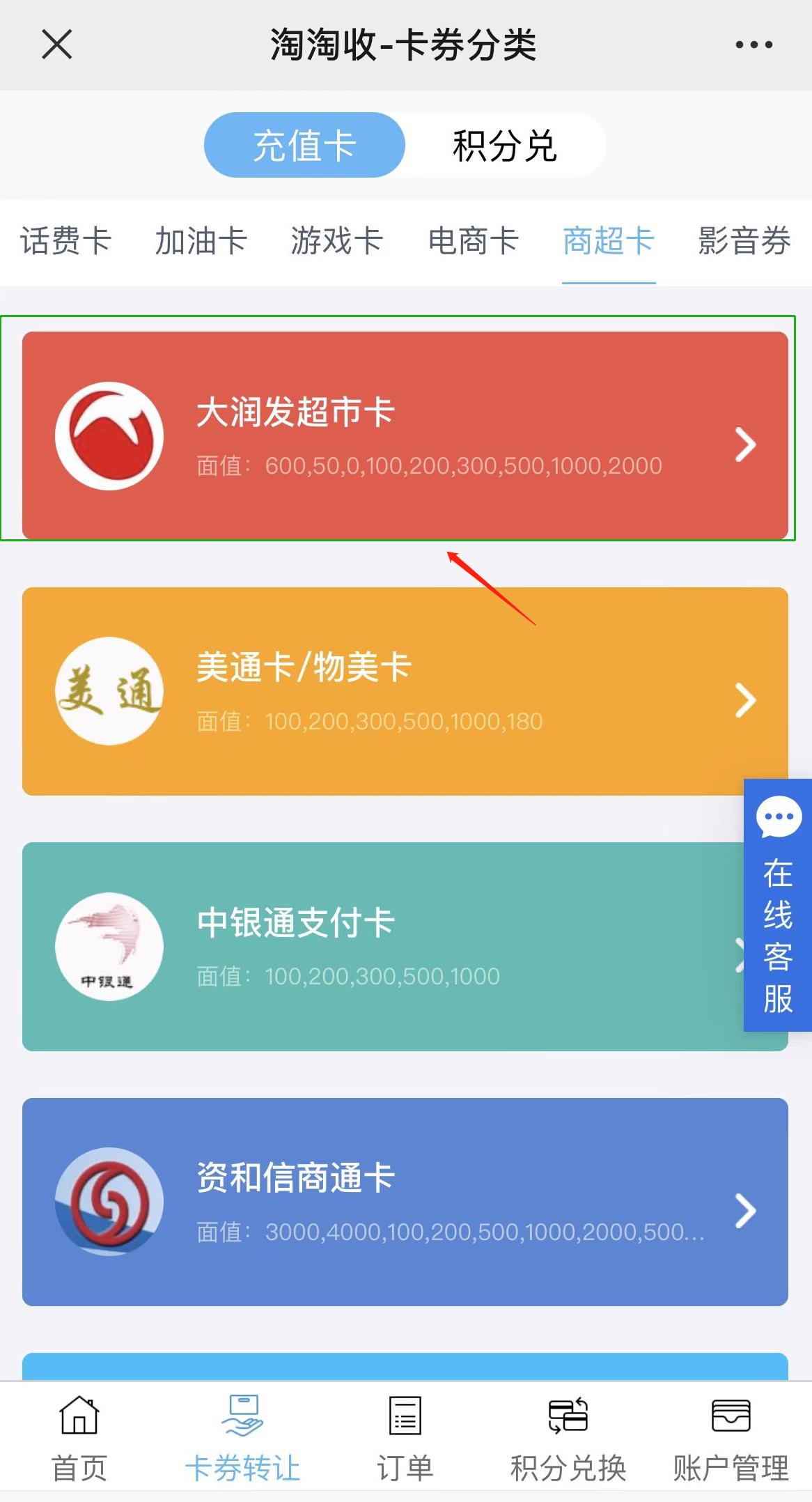Viewport: 812px width, 1502px height.
Task: Switch to the 影音券 category
Action: pyautogui.click(x=744, y=242)
